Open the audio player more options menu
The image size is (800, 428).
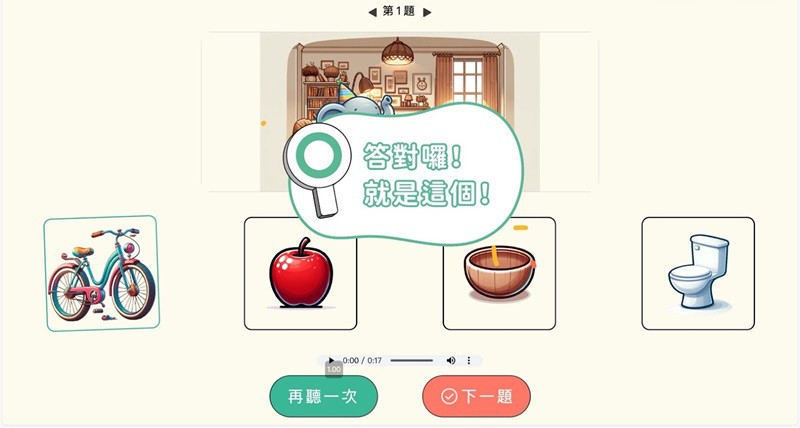click(x=469, y=360)
